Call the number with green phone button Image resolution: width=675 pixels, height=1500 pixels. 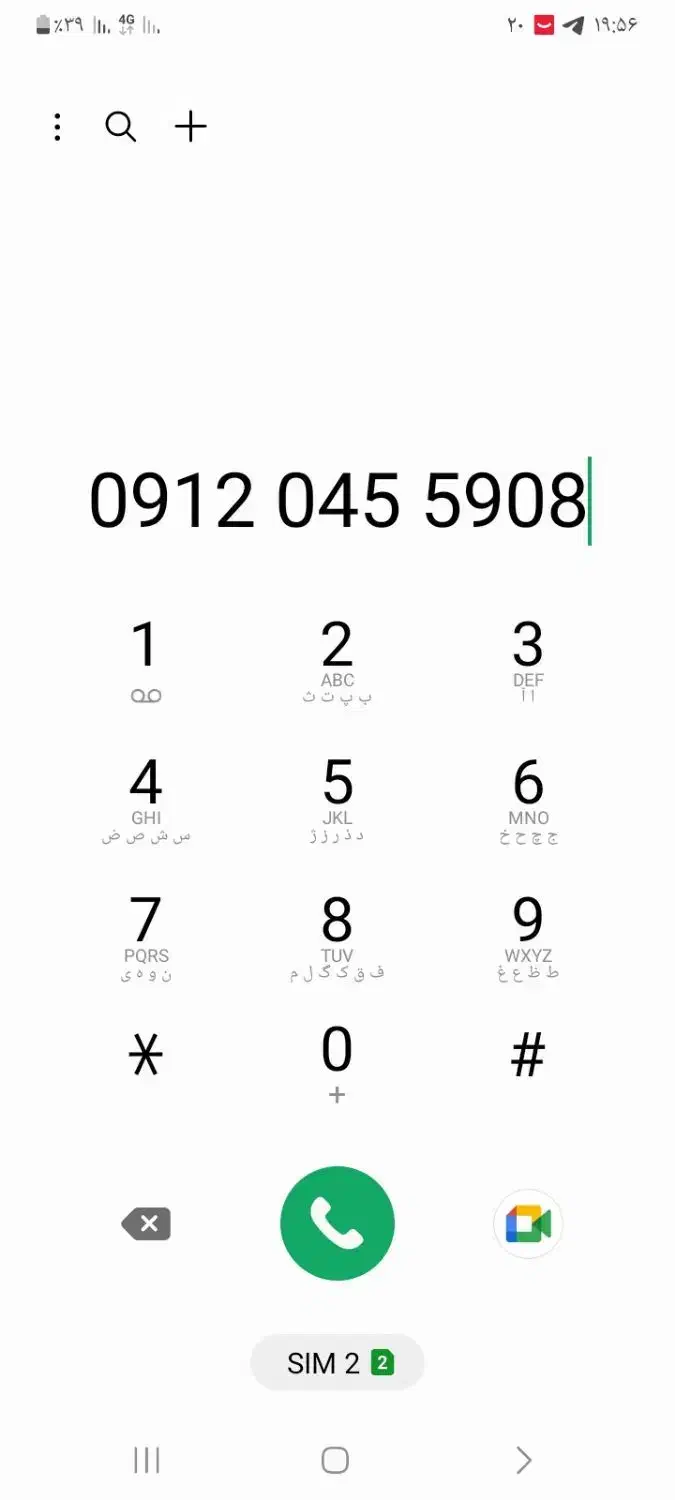click(337, 1224)
